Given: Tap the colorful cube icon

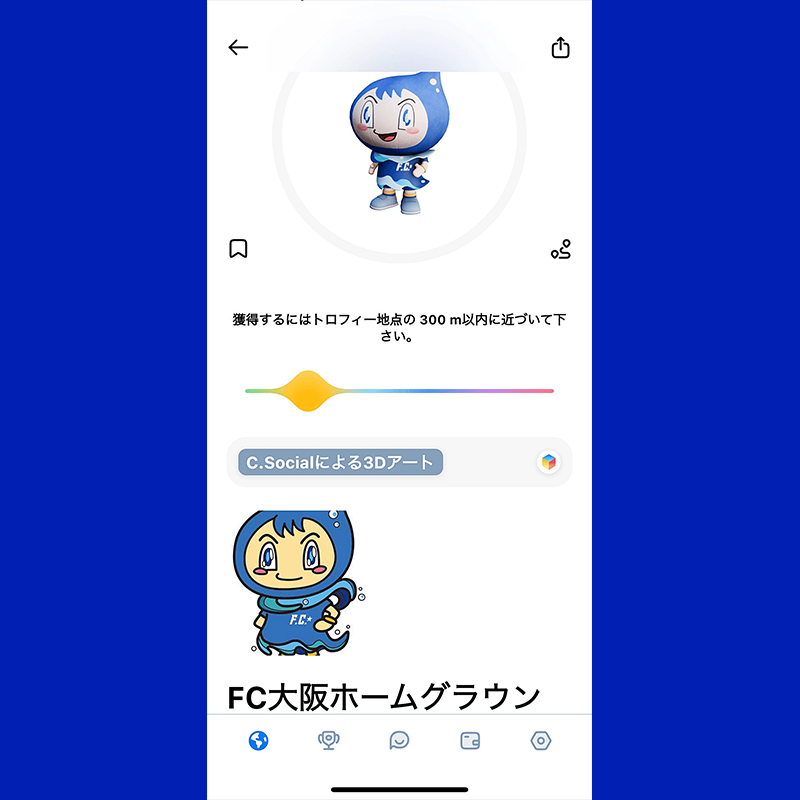Looking at the screenshot, I should point(548,462).
